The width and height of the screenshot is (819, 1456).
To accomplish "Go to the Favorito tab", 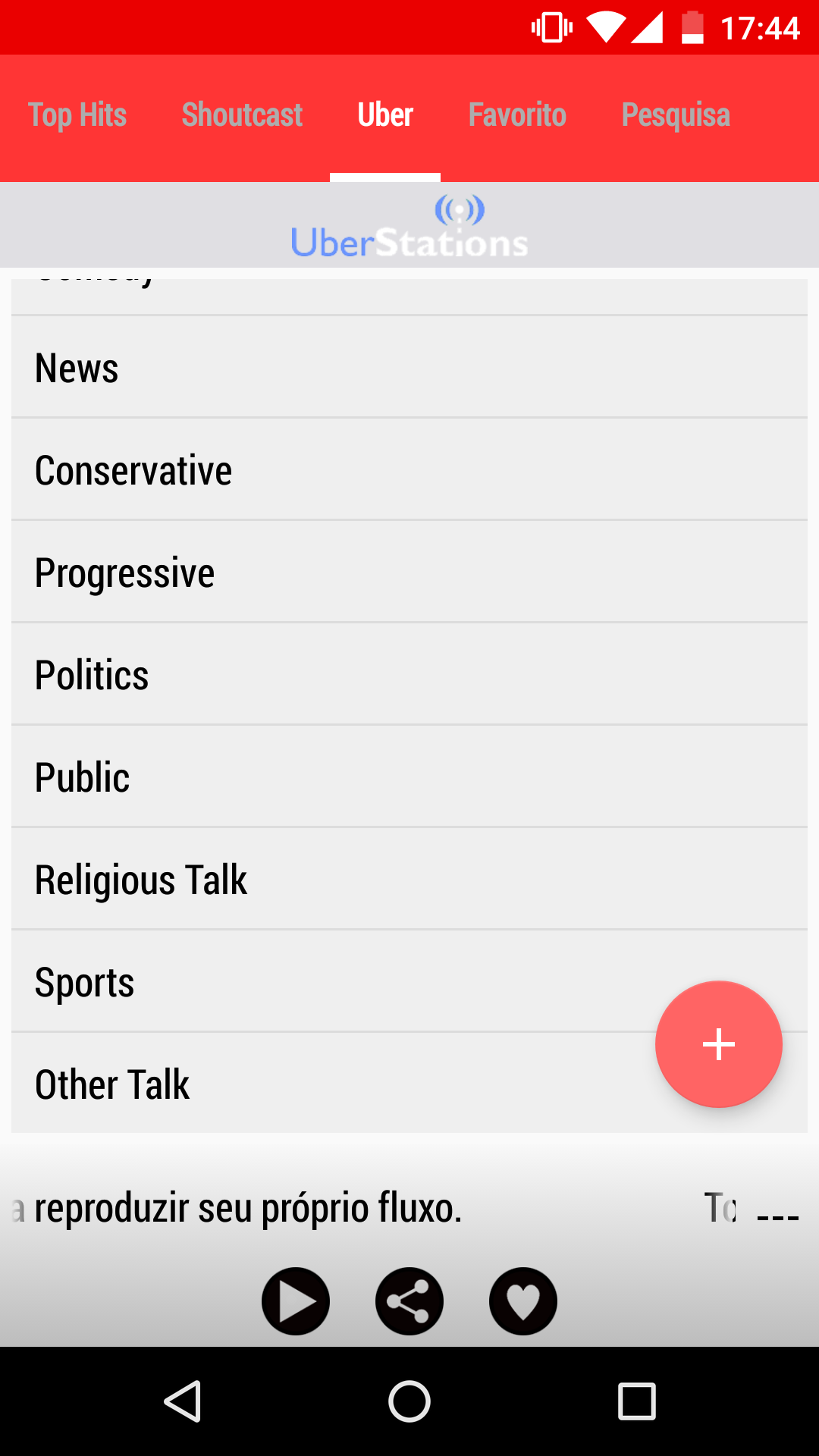I will [x=517, y=115].
